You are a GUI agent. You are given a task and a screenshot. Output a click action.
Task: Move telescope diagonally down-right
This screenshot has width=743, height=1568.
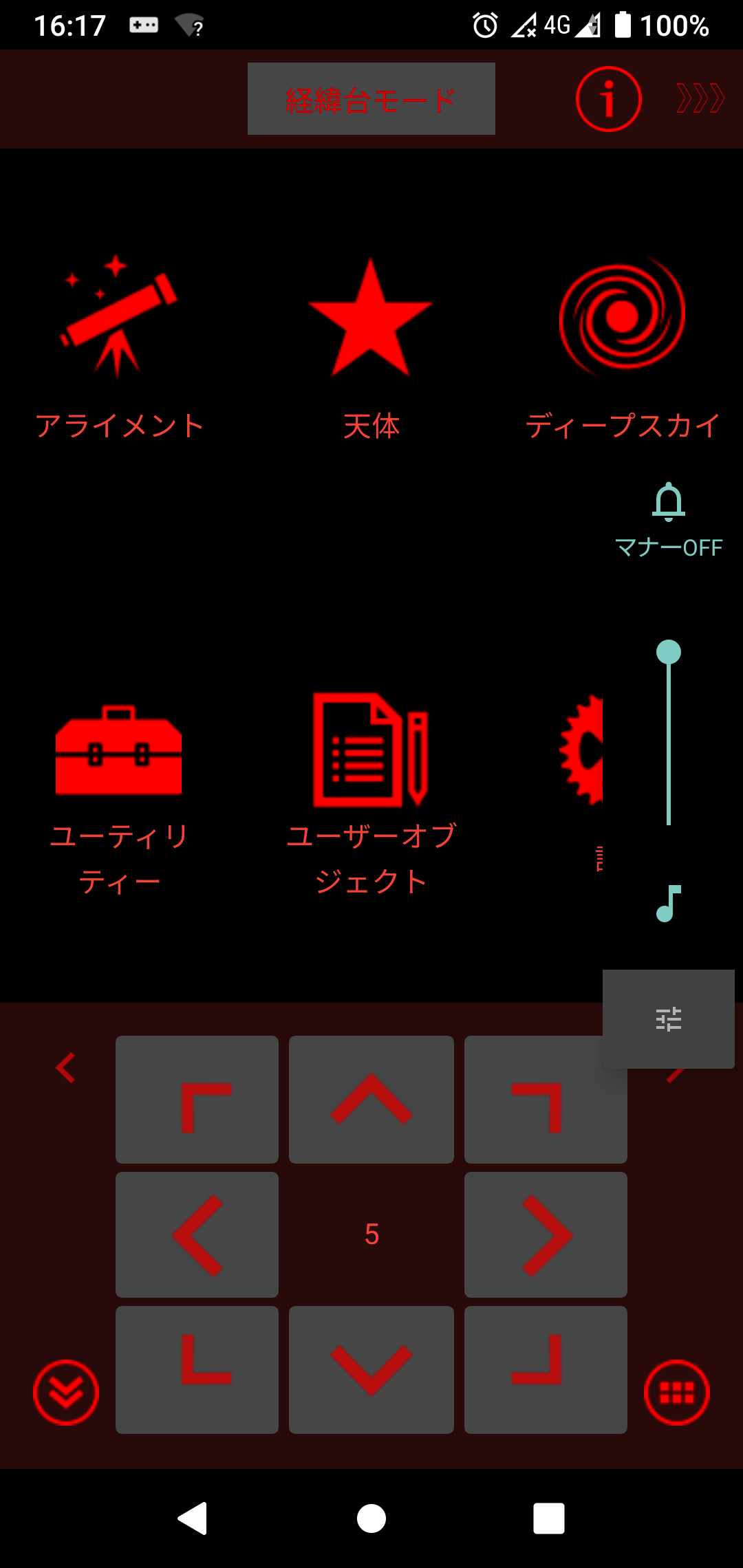click(546, 1369)
